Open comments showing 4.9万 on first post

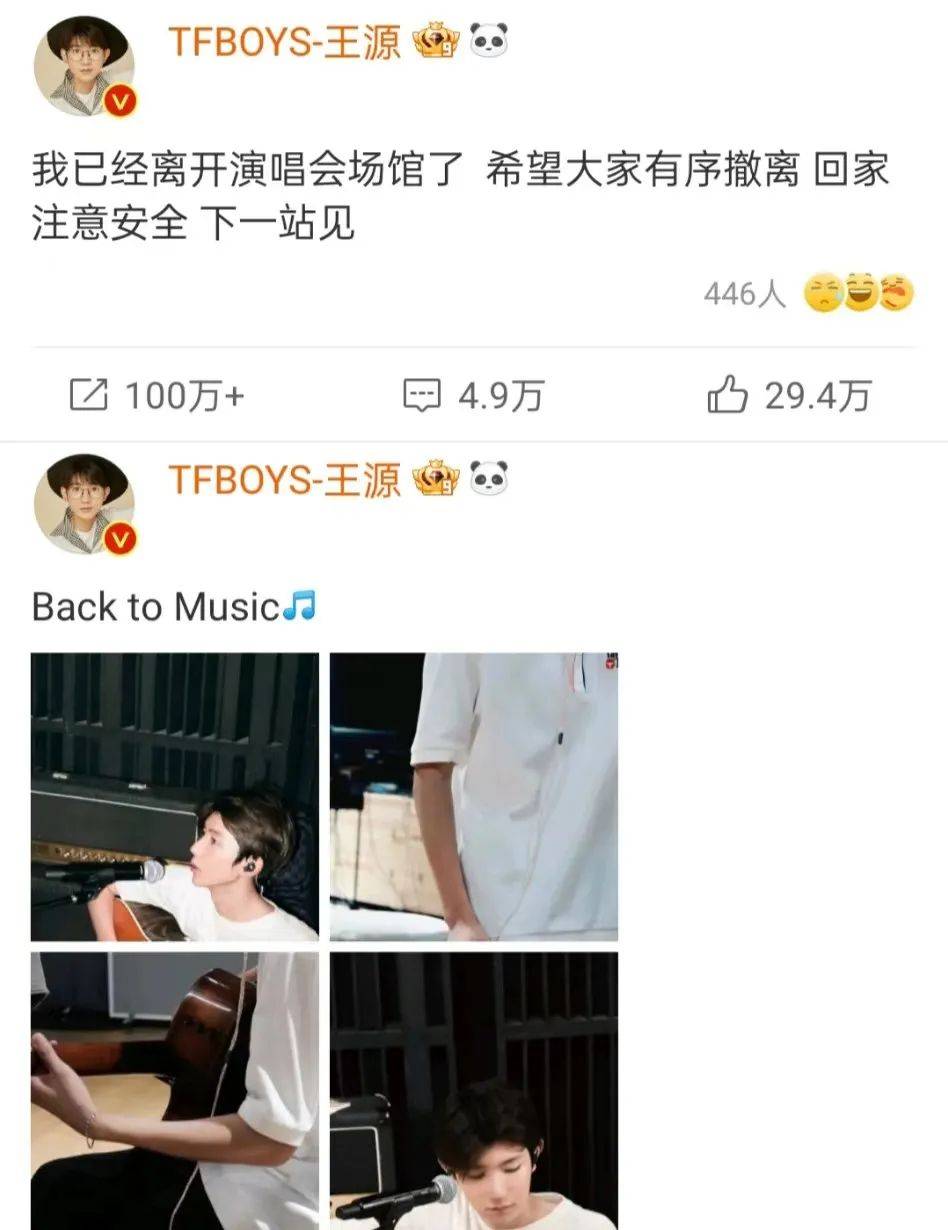(x=472, y=397)
